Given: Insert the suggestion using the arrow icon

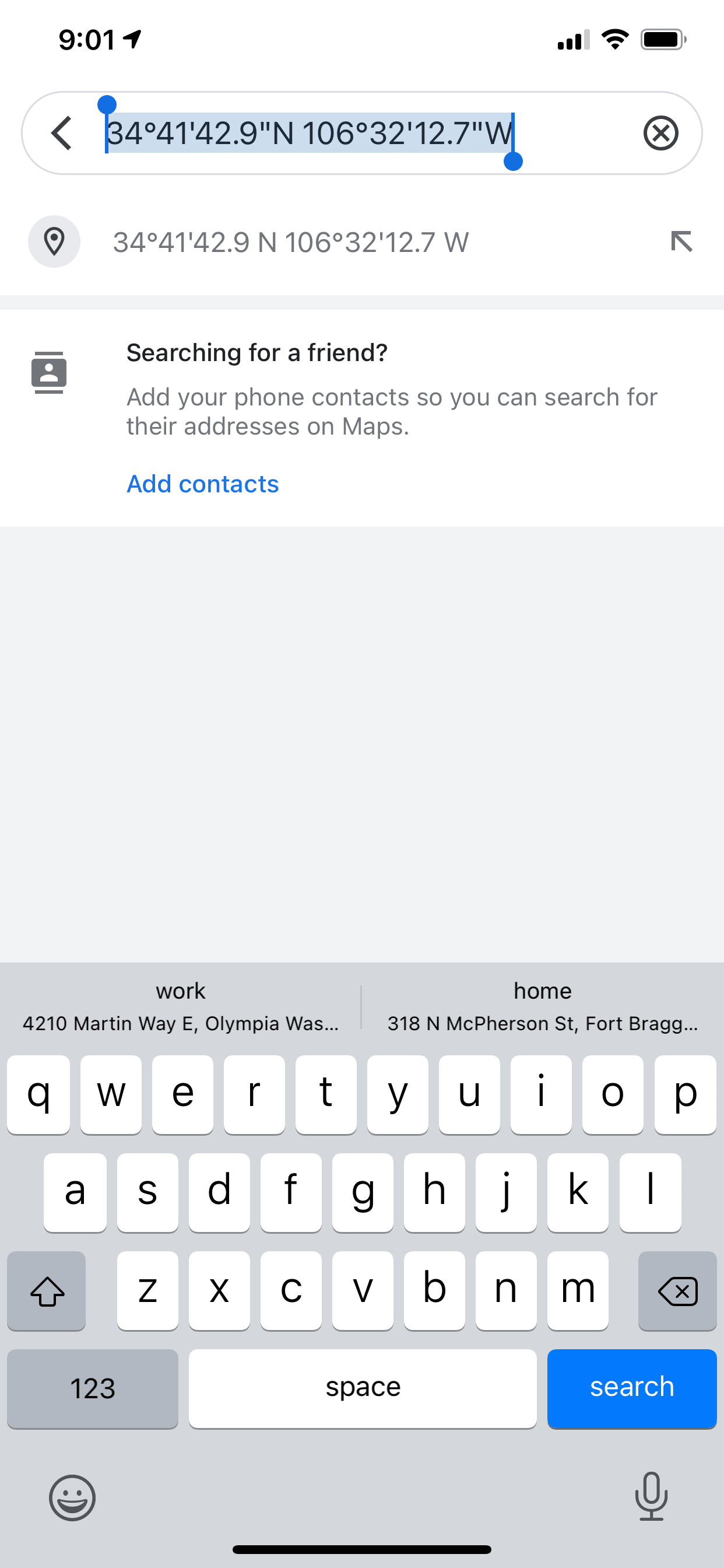Looking at the screenshot, I should tap(681, 242).
